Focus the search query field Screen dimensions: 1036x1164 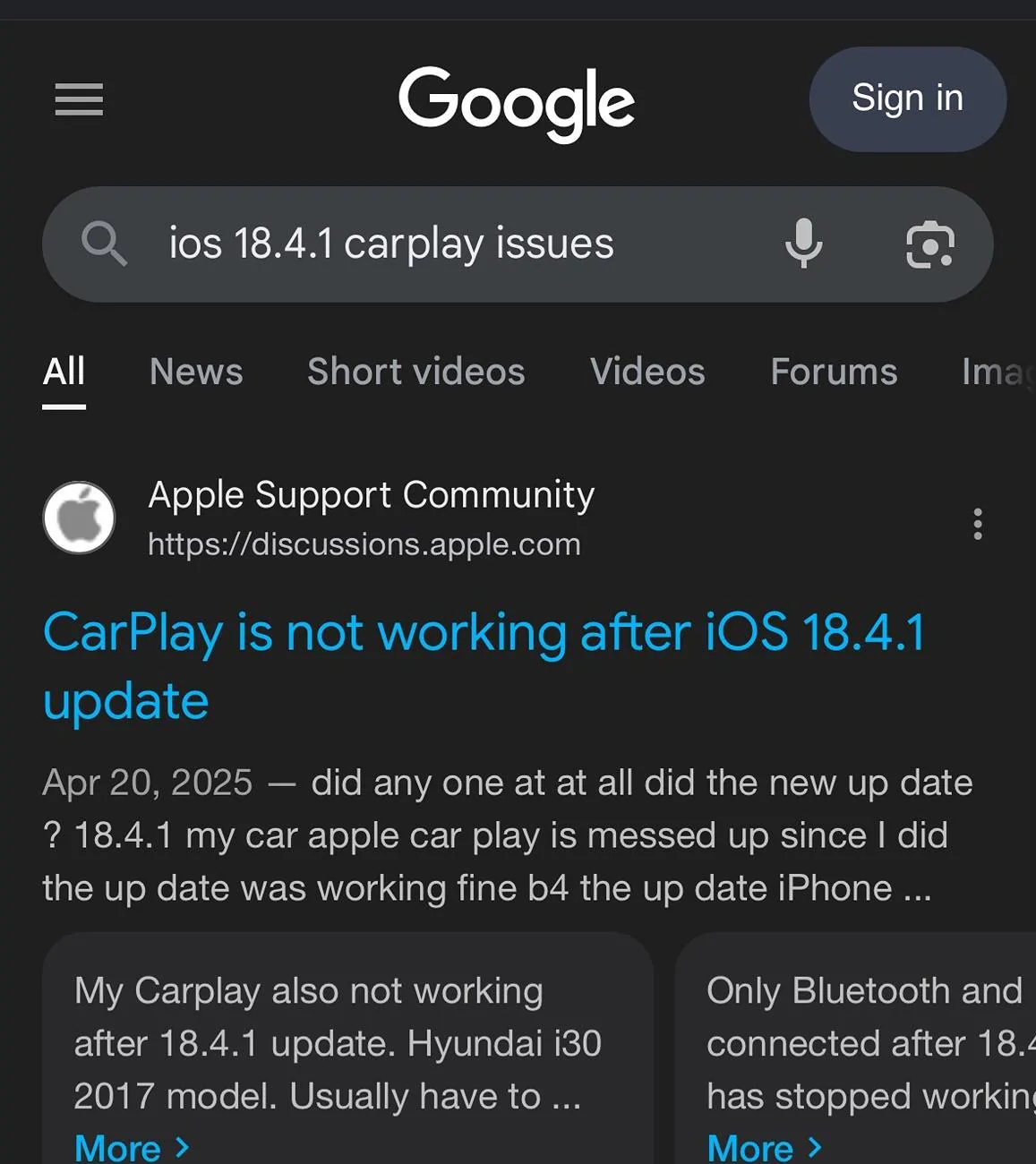[x=448, y=244]
